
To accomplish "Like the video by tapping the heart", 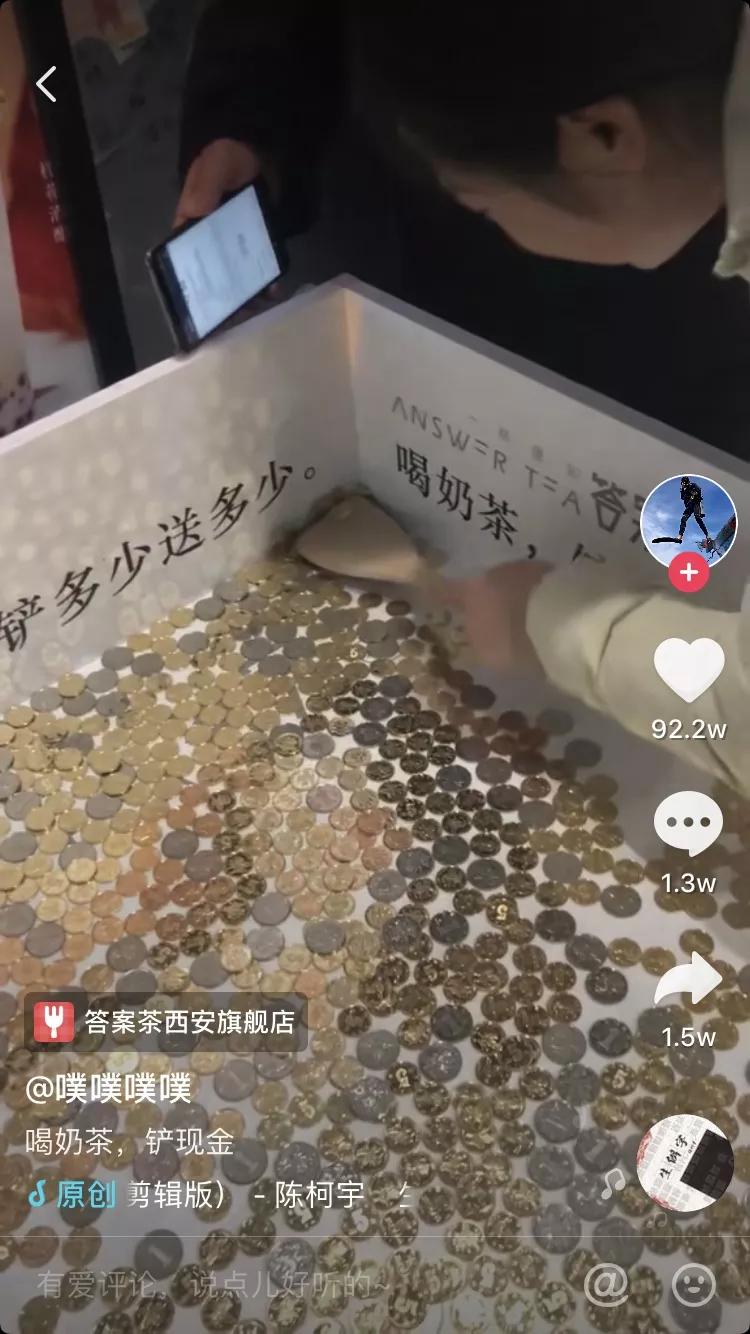I will click(686, 670).
